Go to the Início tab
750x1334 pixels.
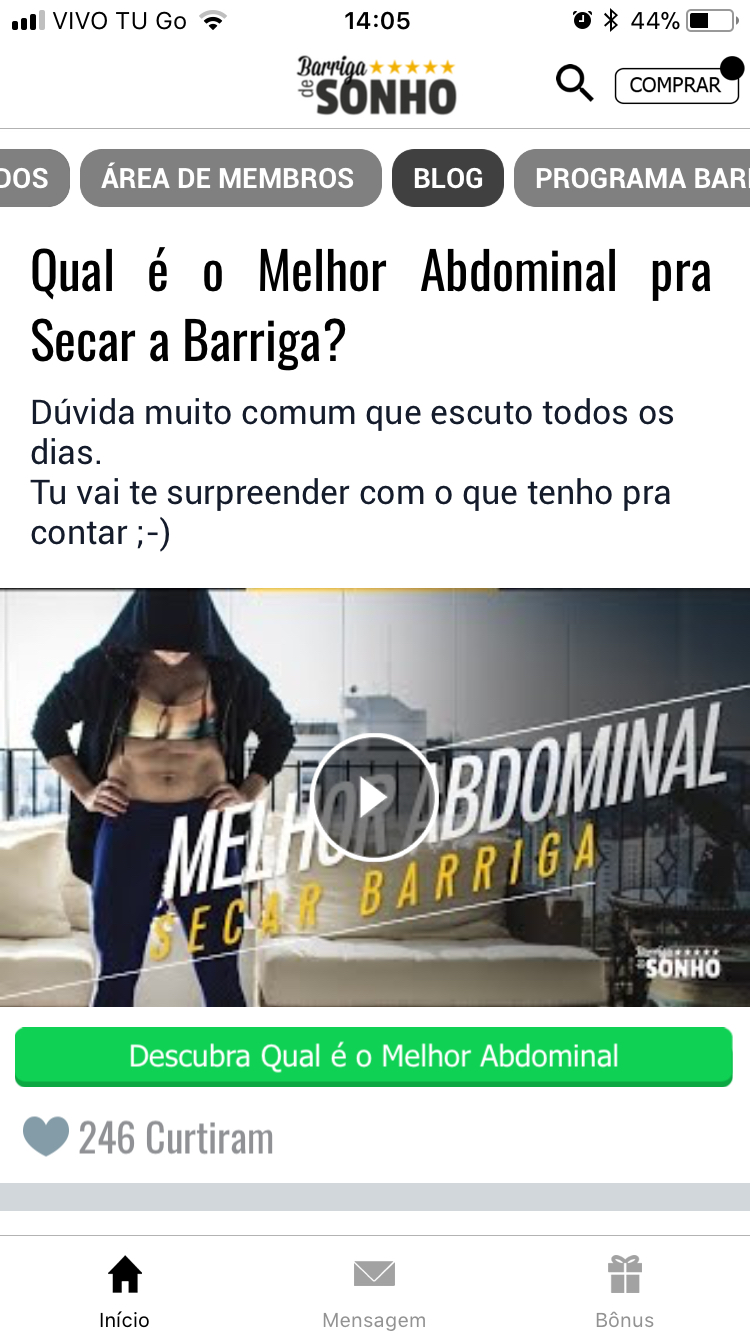pos(124,1291)
